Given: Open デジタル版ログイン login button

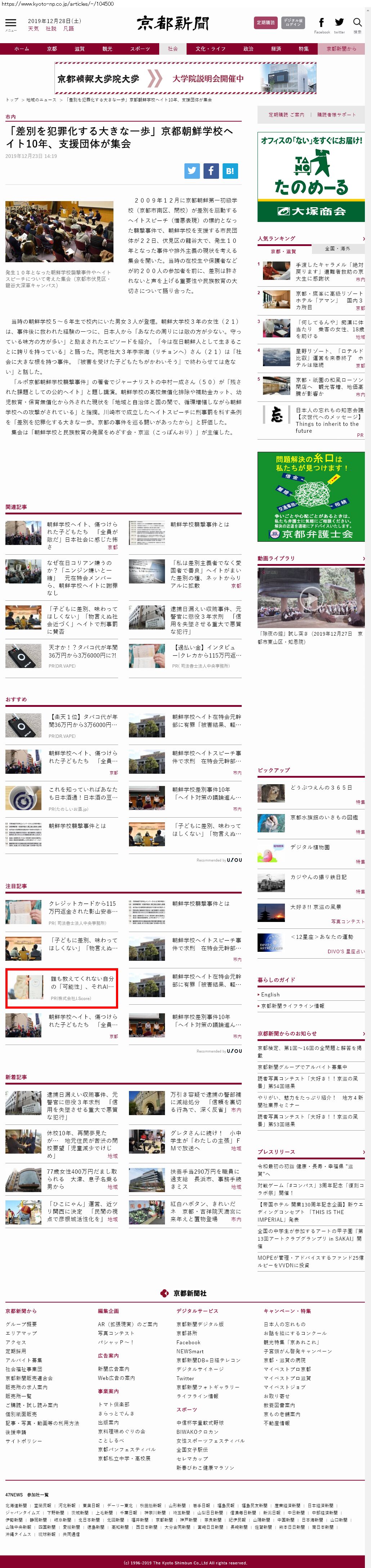Looking at the screenshot, I should click(292, 23).
